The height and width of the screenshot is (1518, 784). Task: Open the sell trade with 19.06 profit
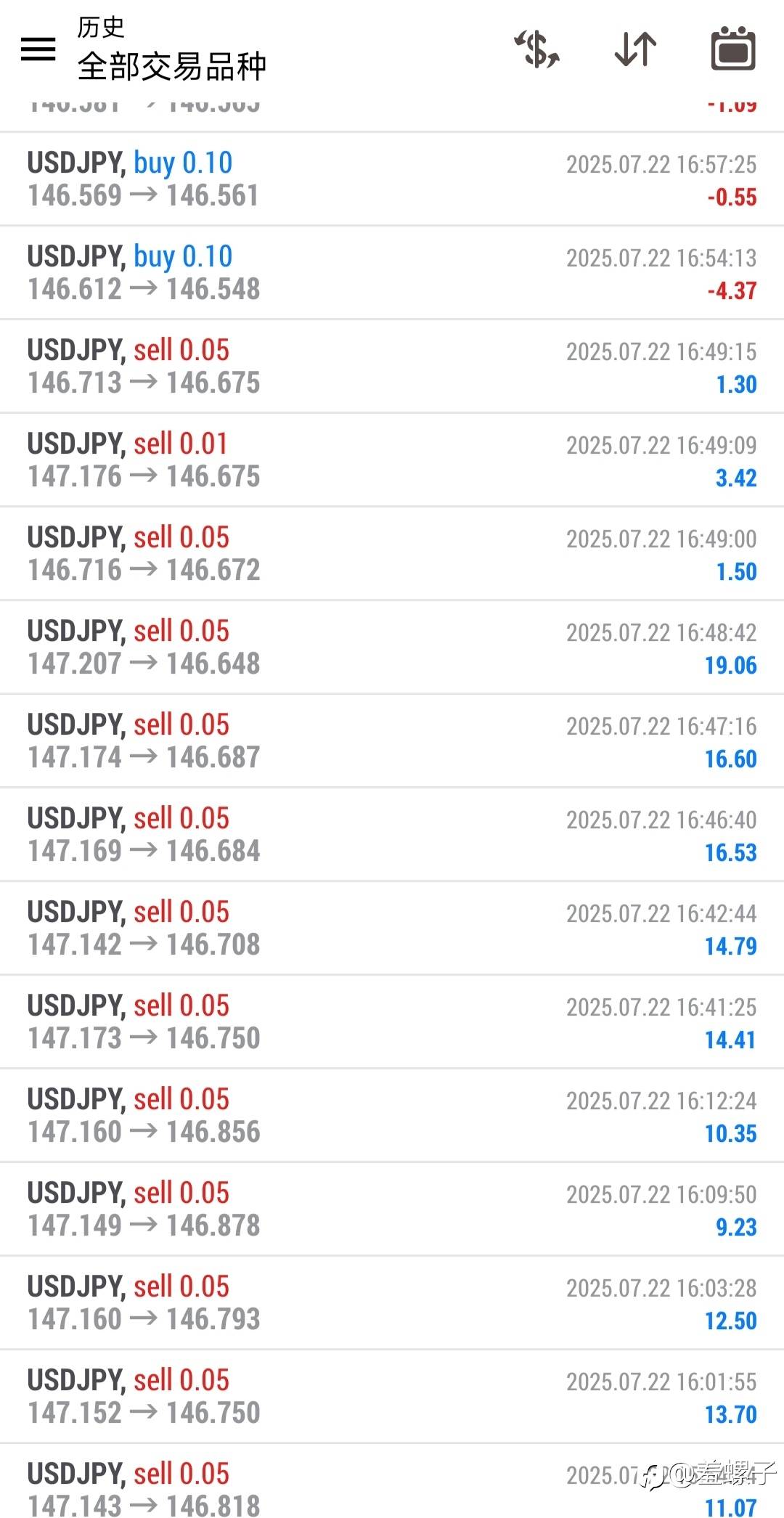392,648
